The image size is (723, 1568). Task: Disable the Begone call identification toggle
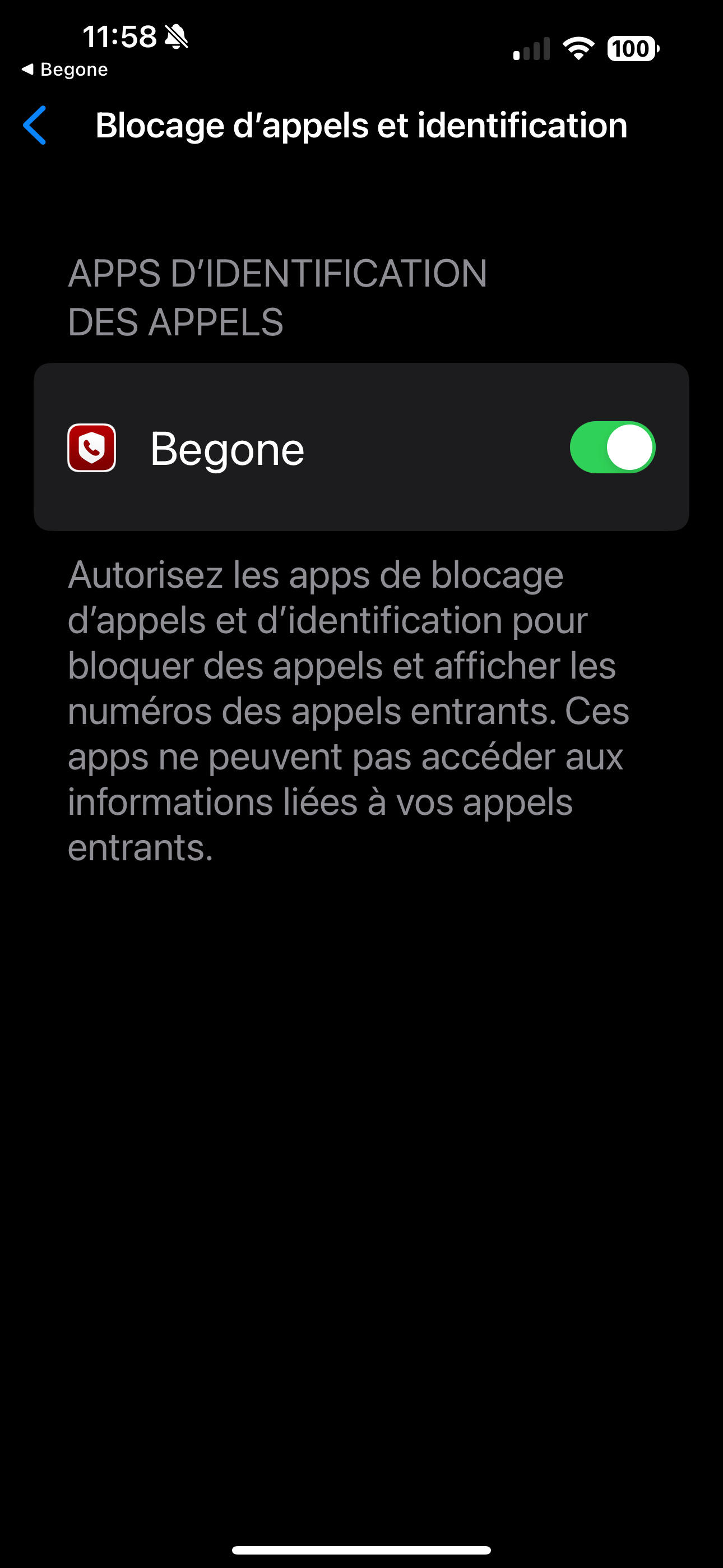pos(611,448)
